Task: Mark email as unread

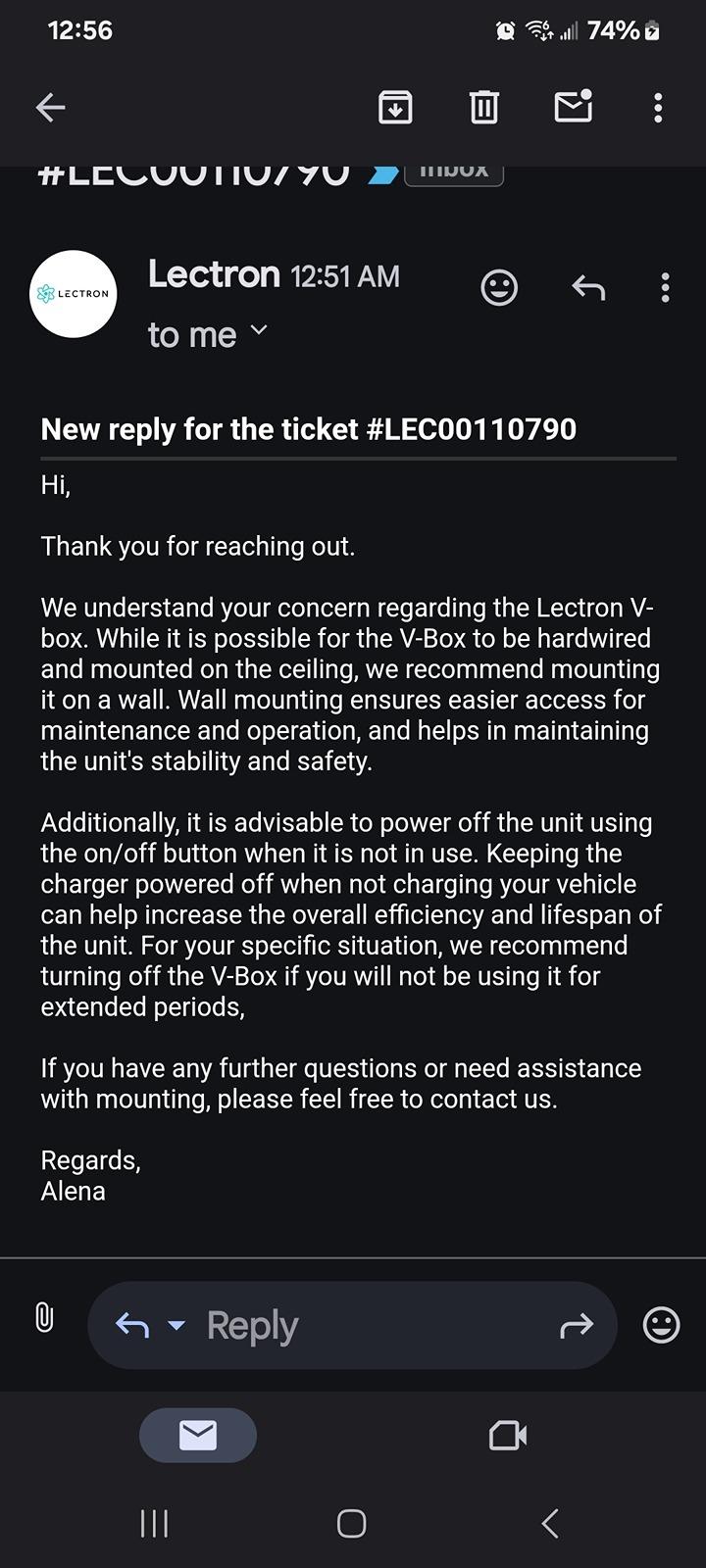Action: point(573,106)
